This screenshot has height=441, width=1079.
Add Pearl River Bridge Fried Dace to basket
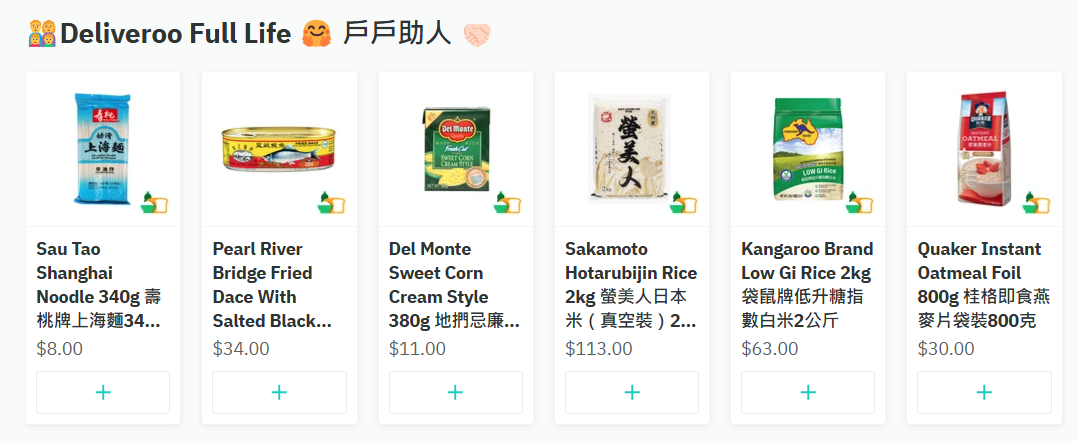tap(279, 392)
